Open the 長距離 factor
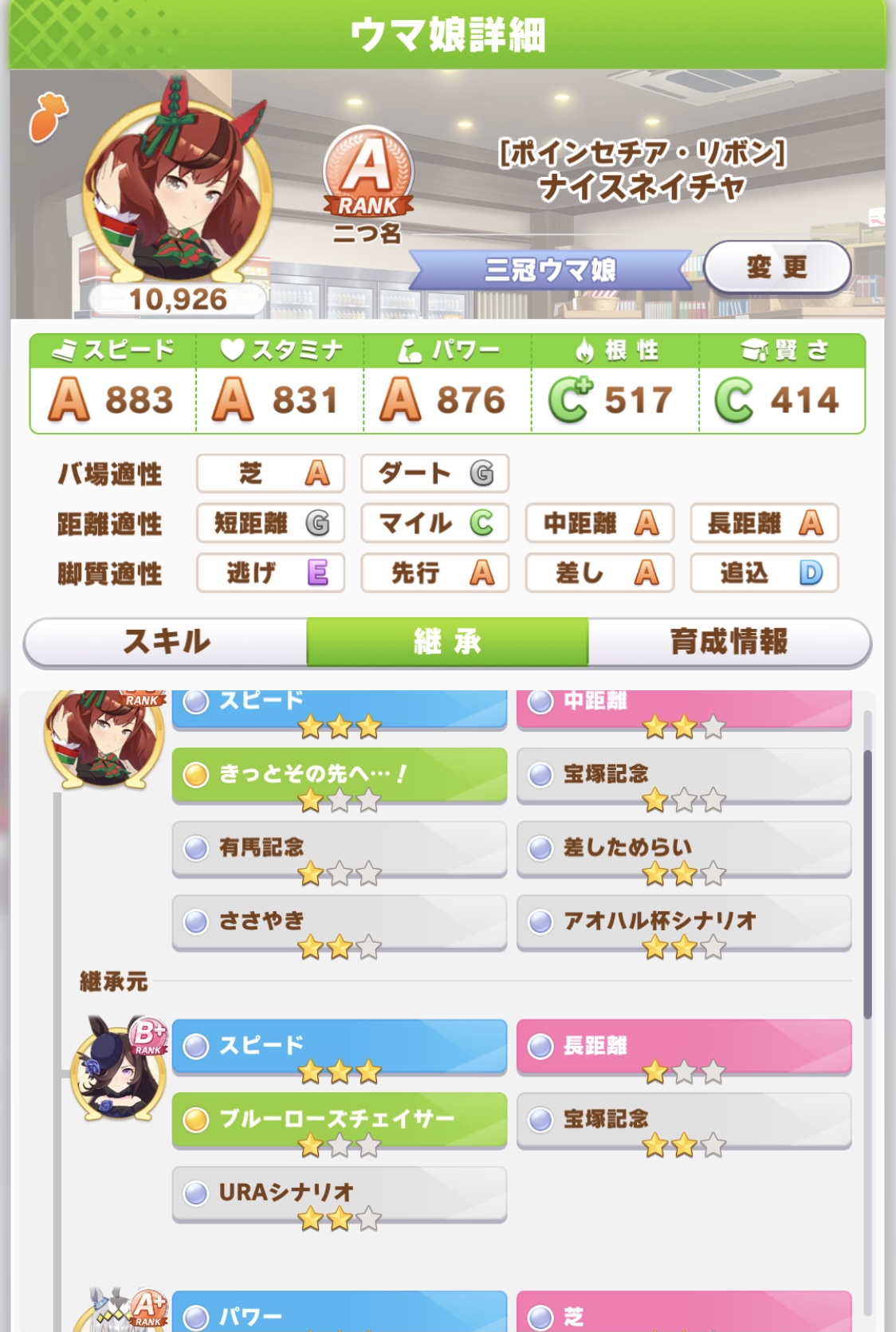Viewport: 896px width, 1332px height. [683, 1045]
